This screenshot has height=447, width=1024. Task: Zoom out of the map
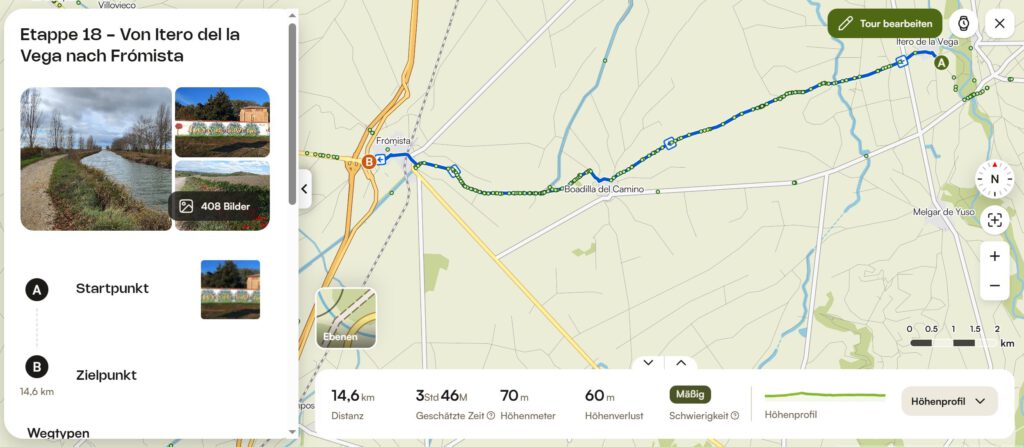(994, 285)
